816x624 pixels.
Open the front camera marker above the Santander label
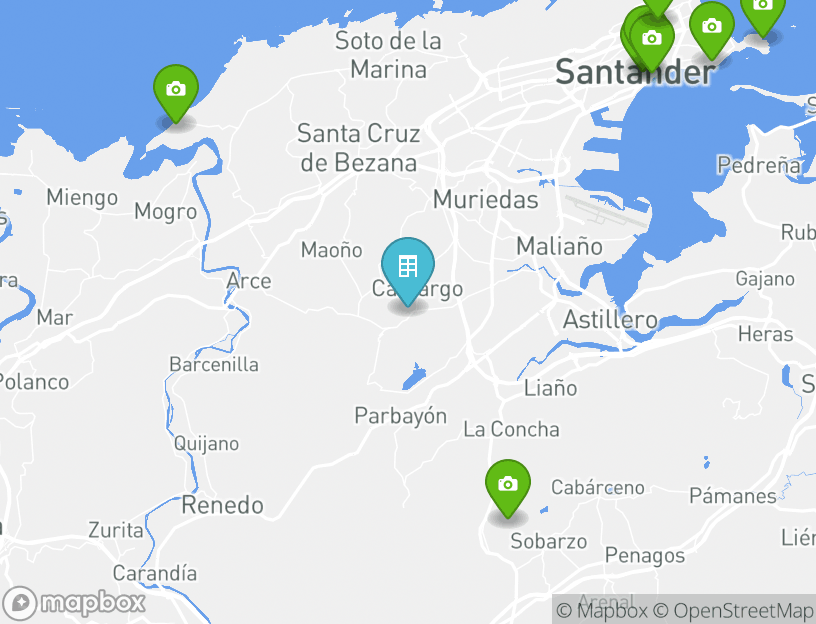tap(652, 40)
